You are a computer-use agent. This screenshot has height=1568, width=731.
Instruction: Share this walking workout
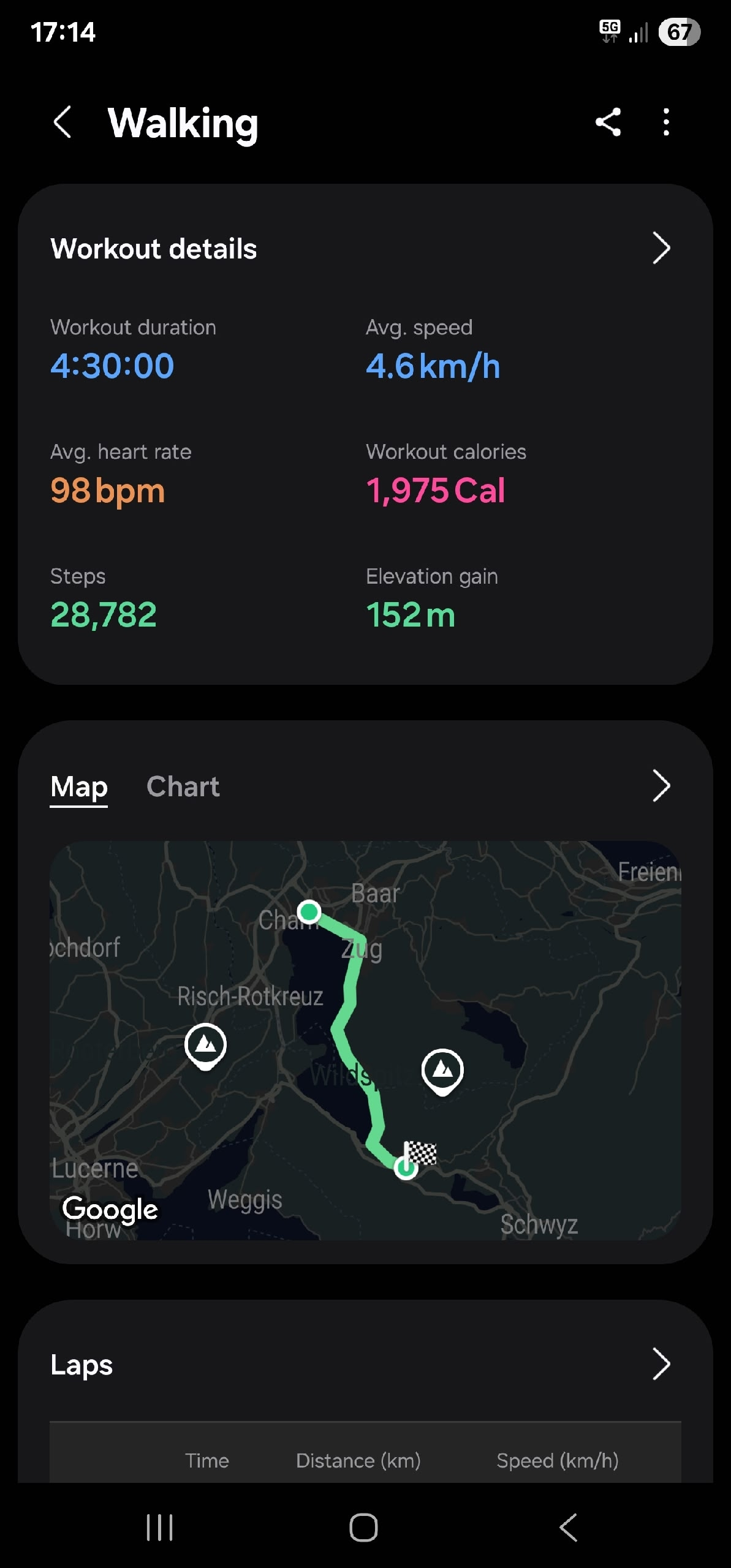click(608, 122)
